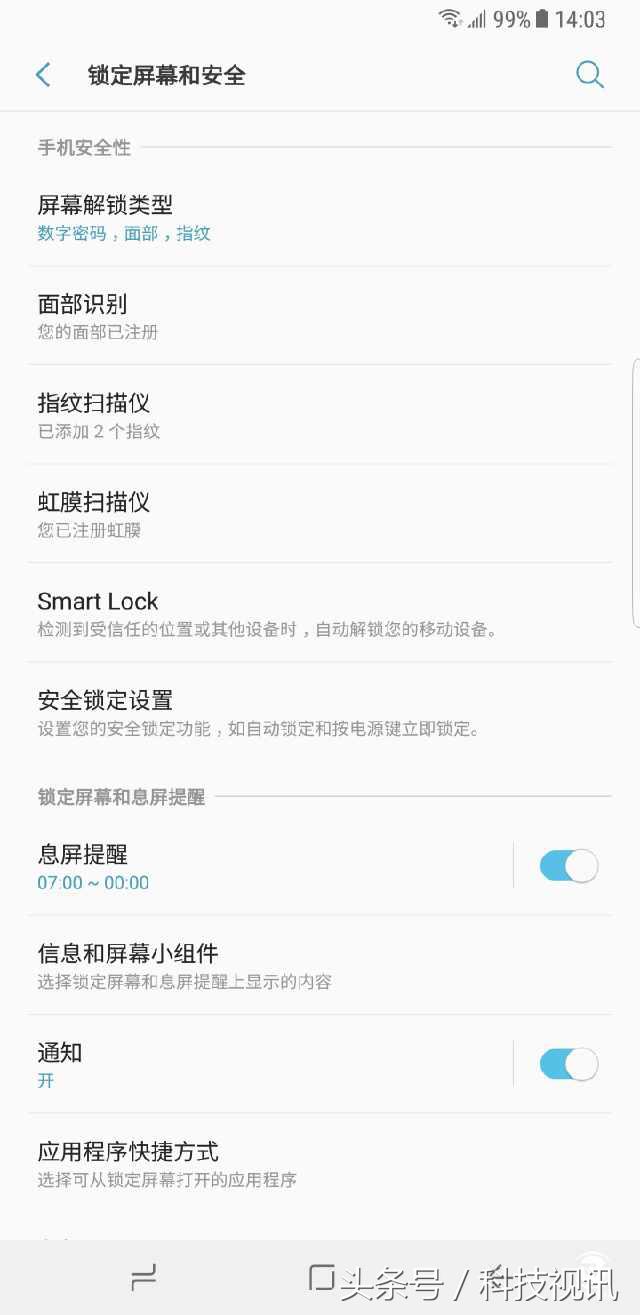Open the search icon in the app bar
This screenshot has width=640, height=1315.
coord(590,75)
